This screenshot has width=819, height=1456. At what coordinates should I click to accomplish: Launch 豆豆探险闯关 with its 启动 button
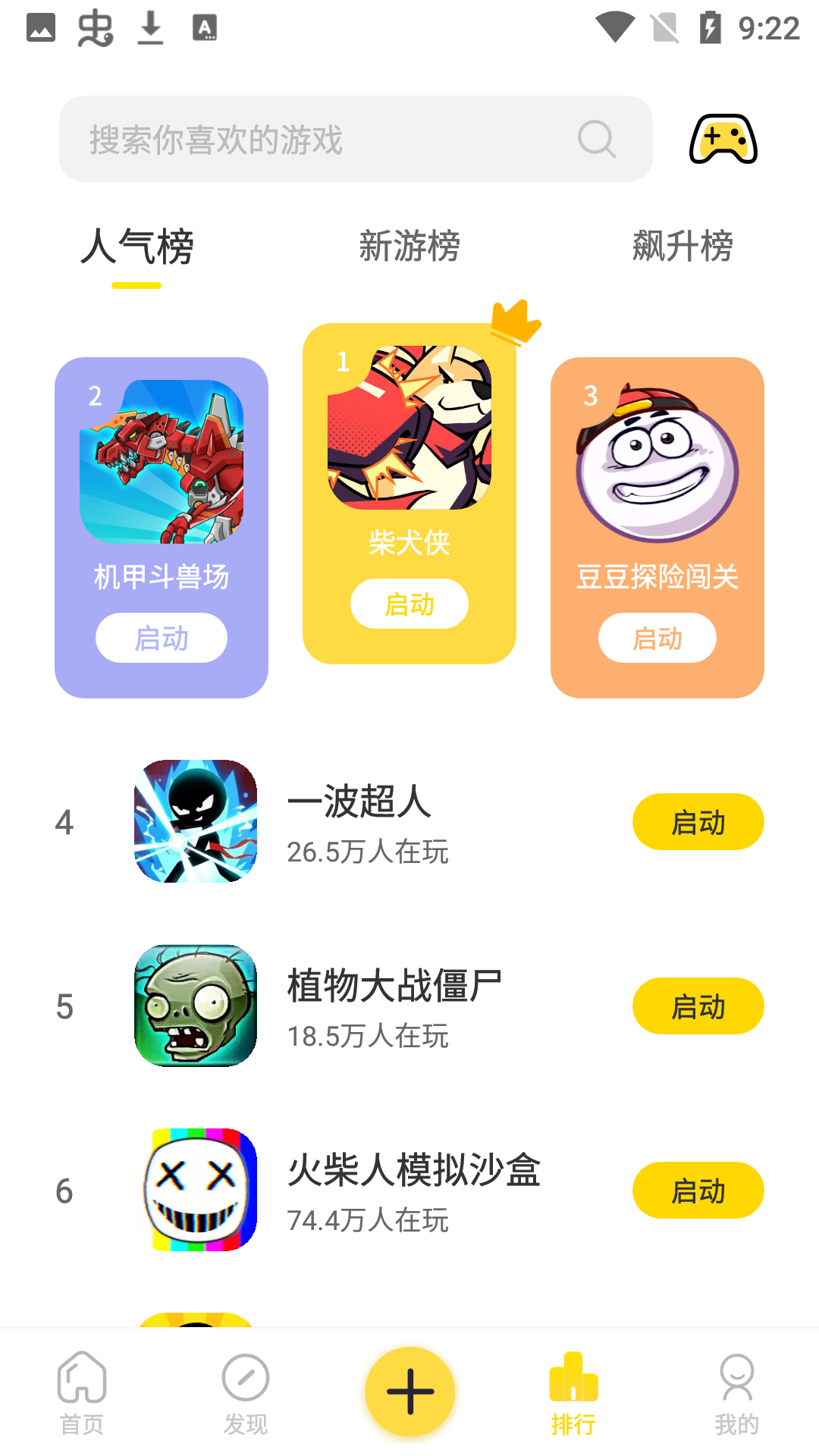(657, 638)
